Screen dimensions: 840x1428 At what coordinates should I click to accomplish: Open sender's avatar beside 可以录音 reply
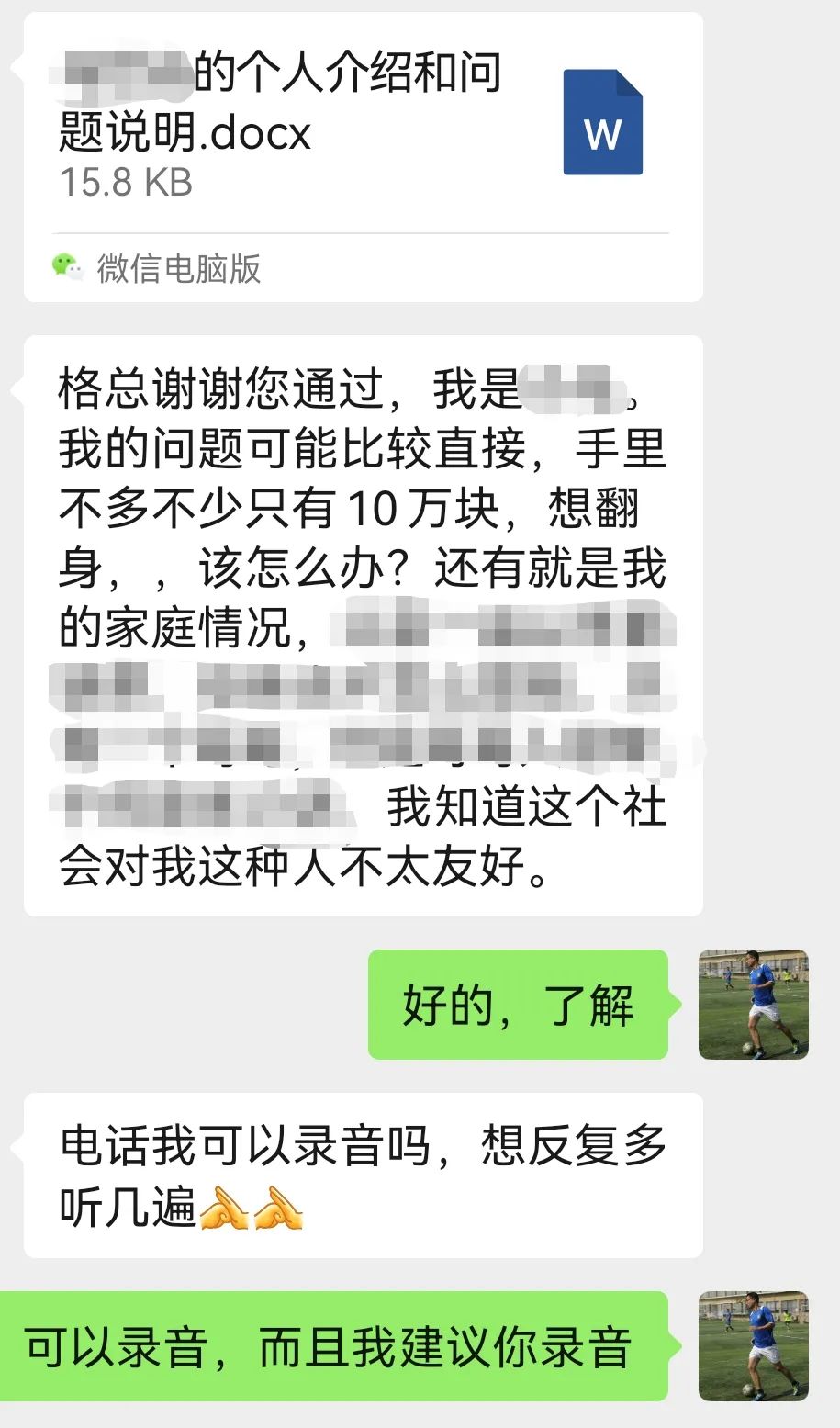[x=753, y=1345]
